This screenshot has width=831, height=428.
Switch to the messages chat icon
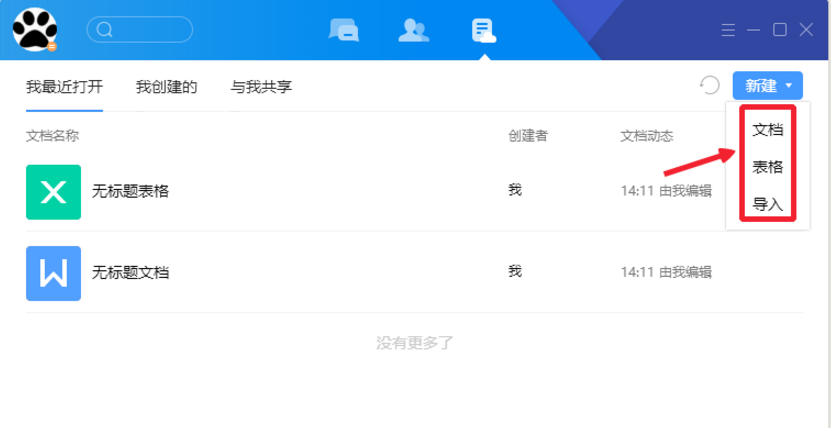[343, 30]
